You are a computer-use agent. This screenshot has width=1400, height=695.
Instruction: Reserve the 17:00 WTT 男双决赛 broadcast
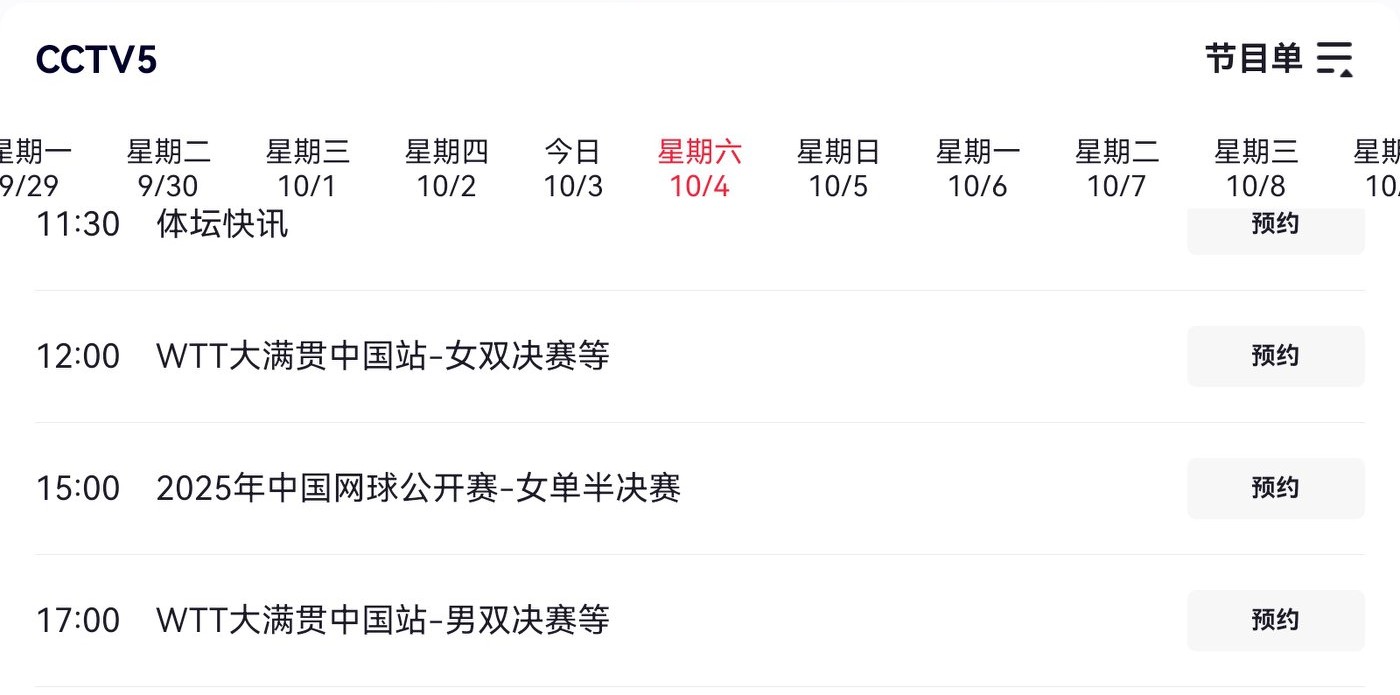click(x=1275, y=620)
